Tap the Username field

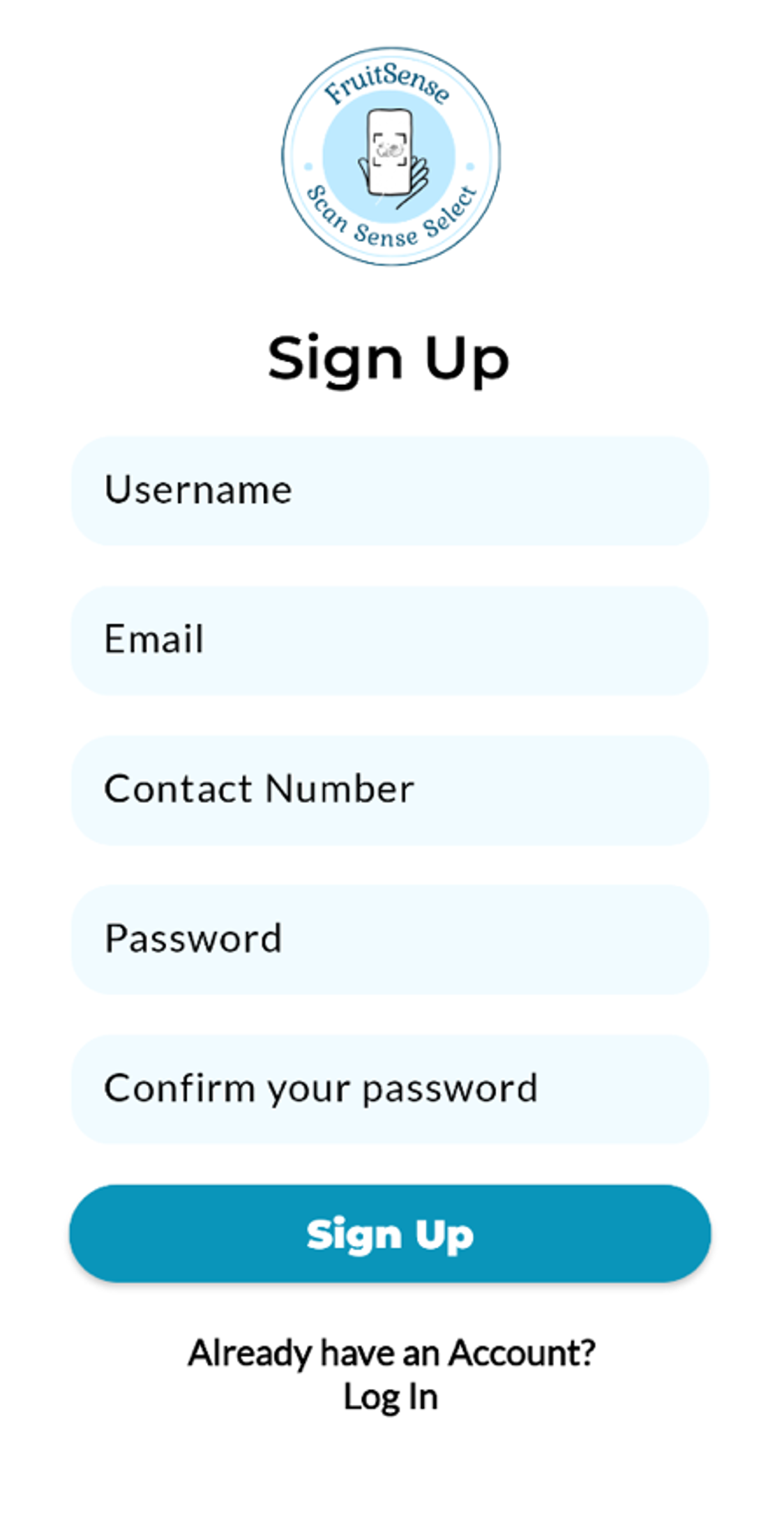coord(389,490)
